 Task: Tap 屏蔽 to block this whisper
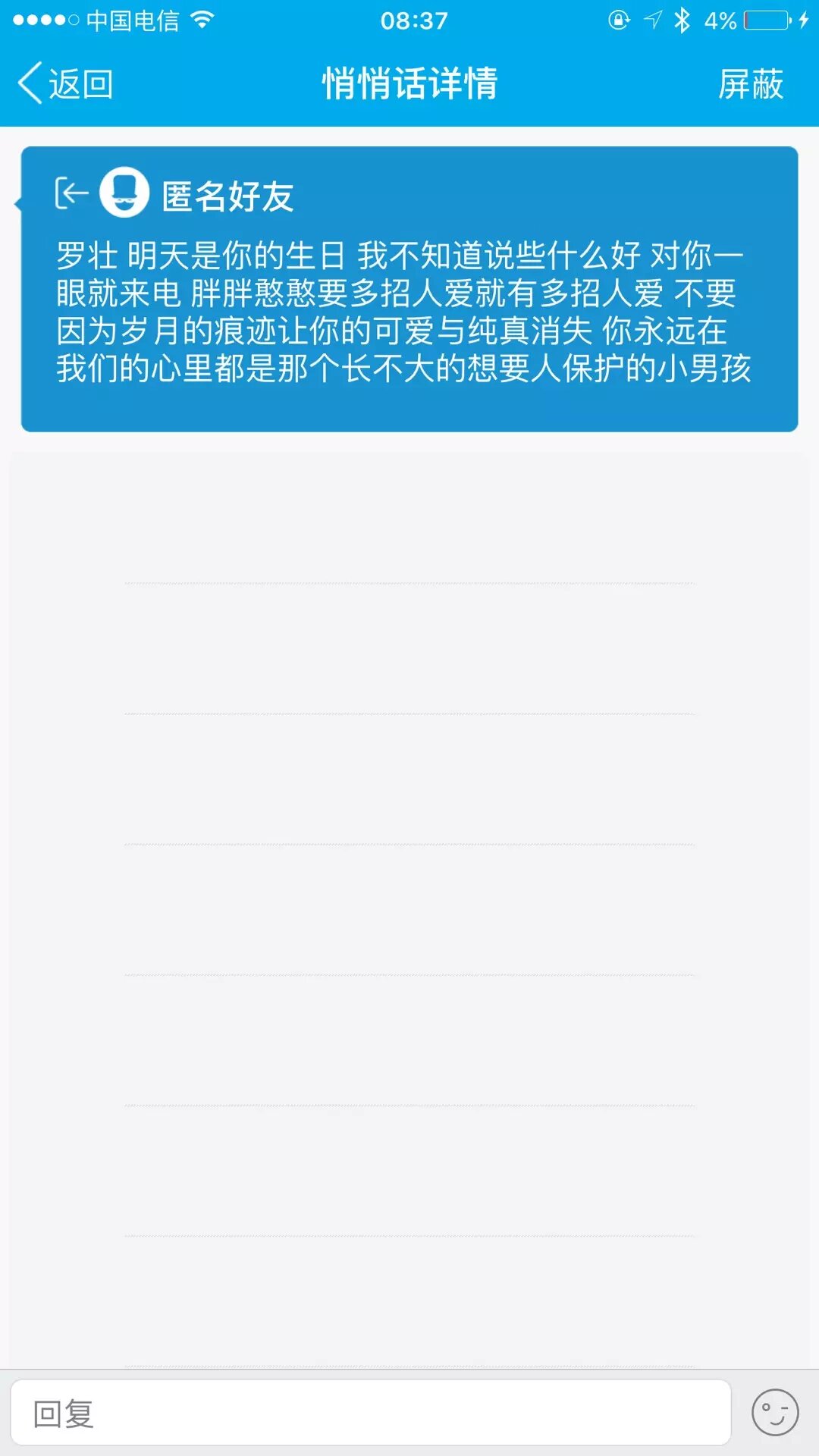[750, 83]
